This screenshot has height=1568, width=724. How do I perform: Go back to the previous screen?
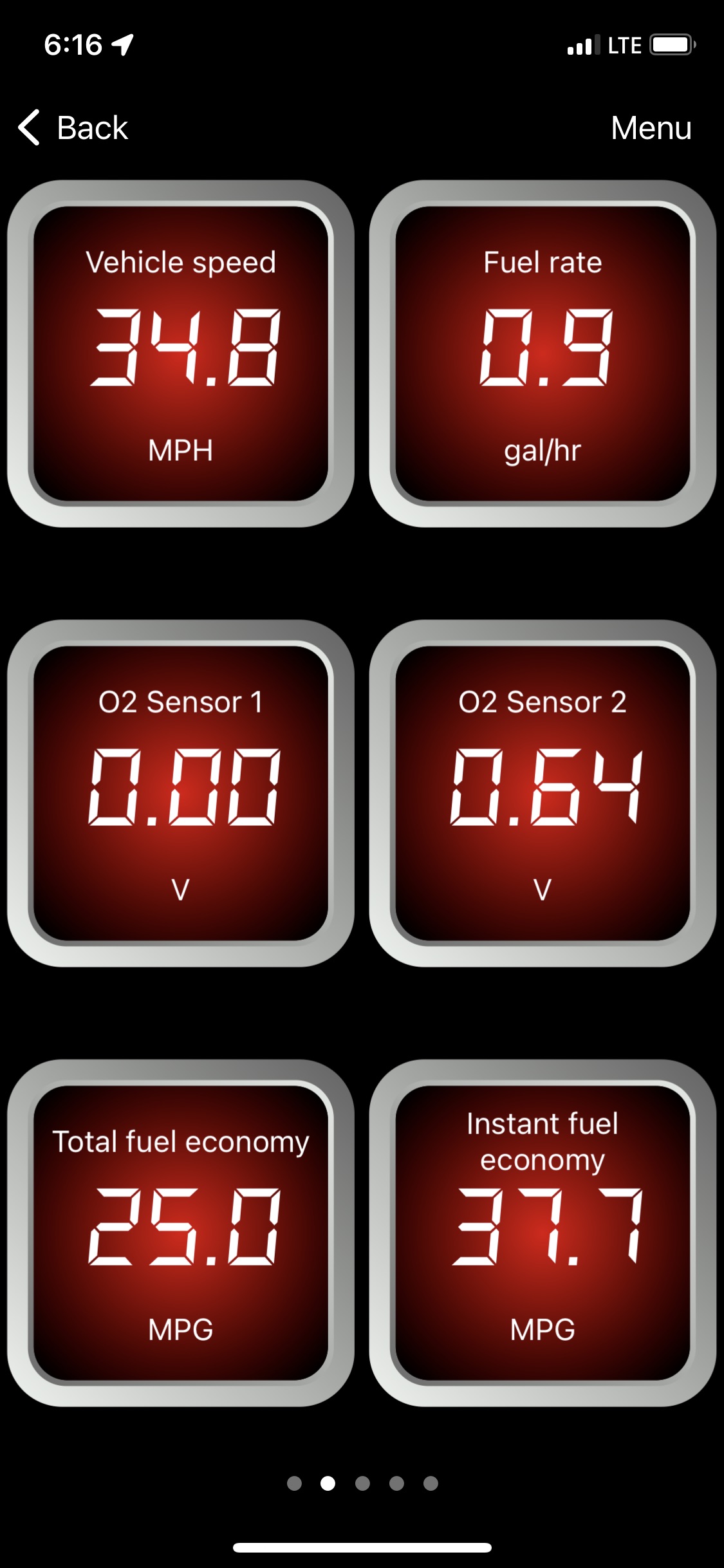click(x=73, y=127)
